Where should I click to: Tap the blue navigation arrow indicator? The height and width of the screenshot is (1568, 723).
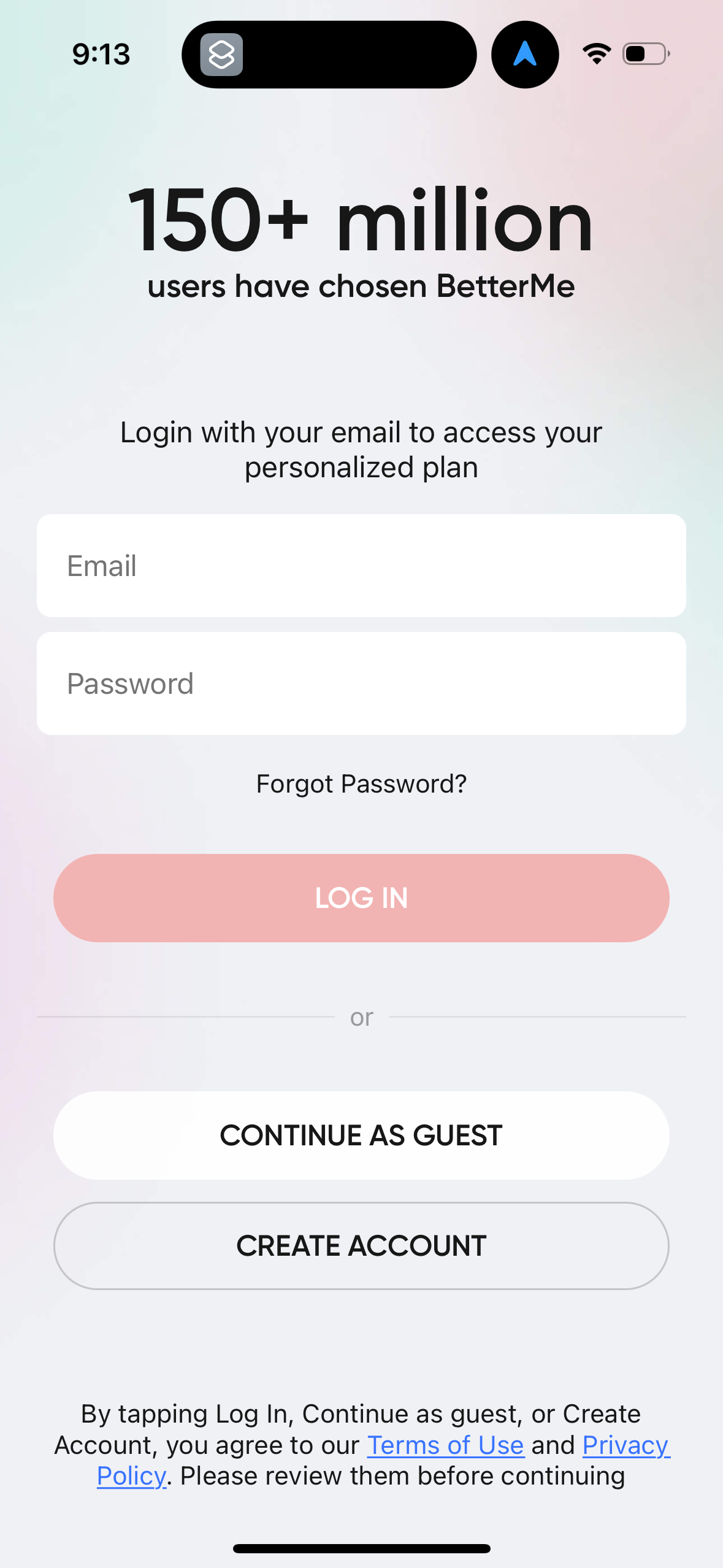(525, 54)
